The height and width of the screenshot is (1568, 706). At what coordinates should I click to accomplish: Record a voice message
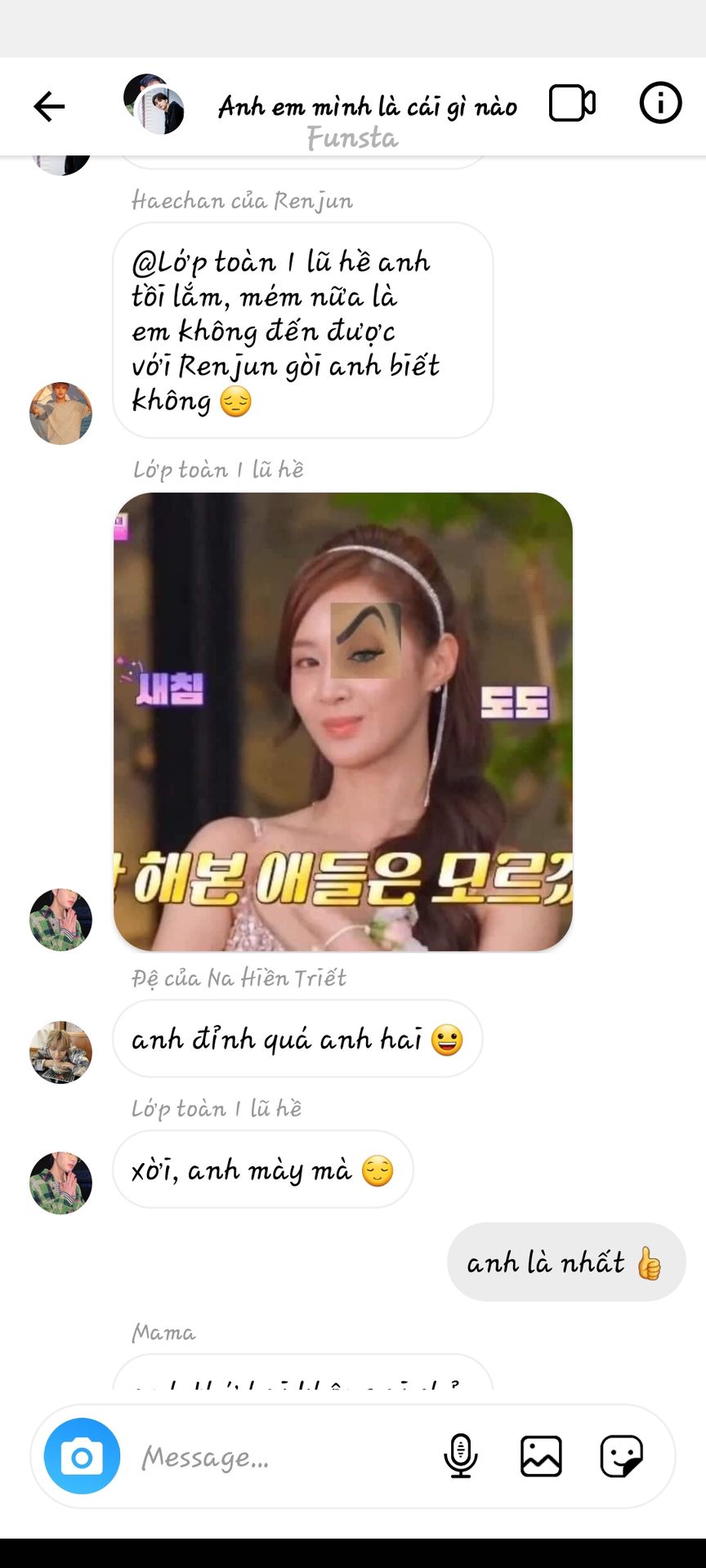pyautogui.click(x=460, y=1456)
